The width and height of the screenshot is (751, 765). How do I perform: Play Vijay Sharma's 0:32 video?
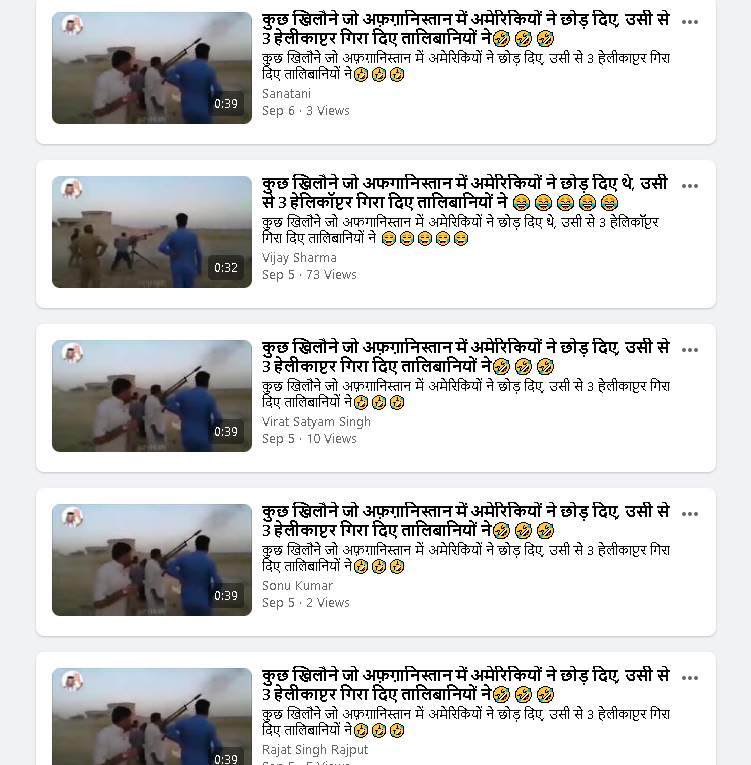(152, 232)
